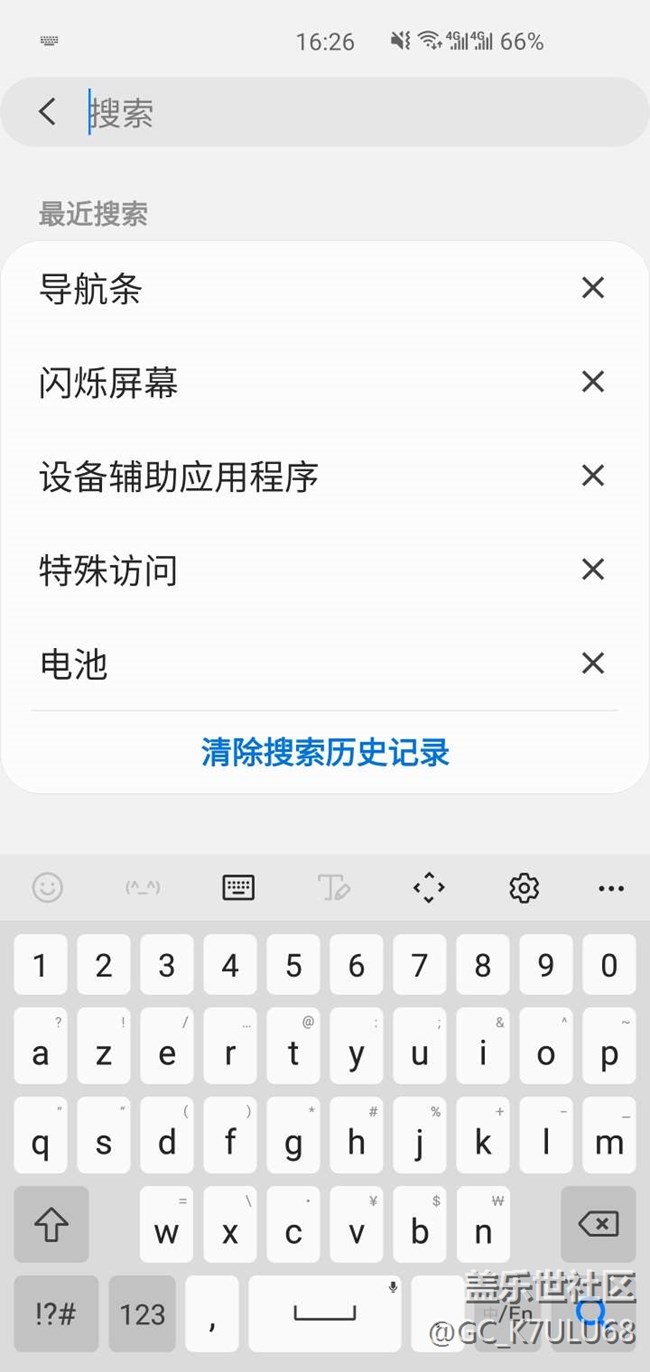Switch keyboard layout mode
Image resolution: width=650 pixels, height=1372 pixels.
pos(238,887)
